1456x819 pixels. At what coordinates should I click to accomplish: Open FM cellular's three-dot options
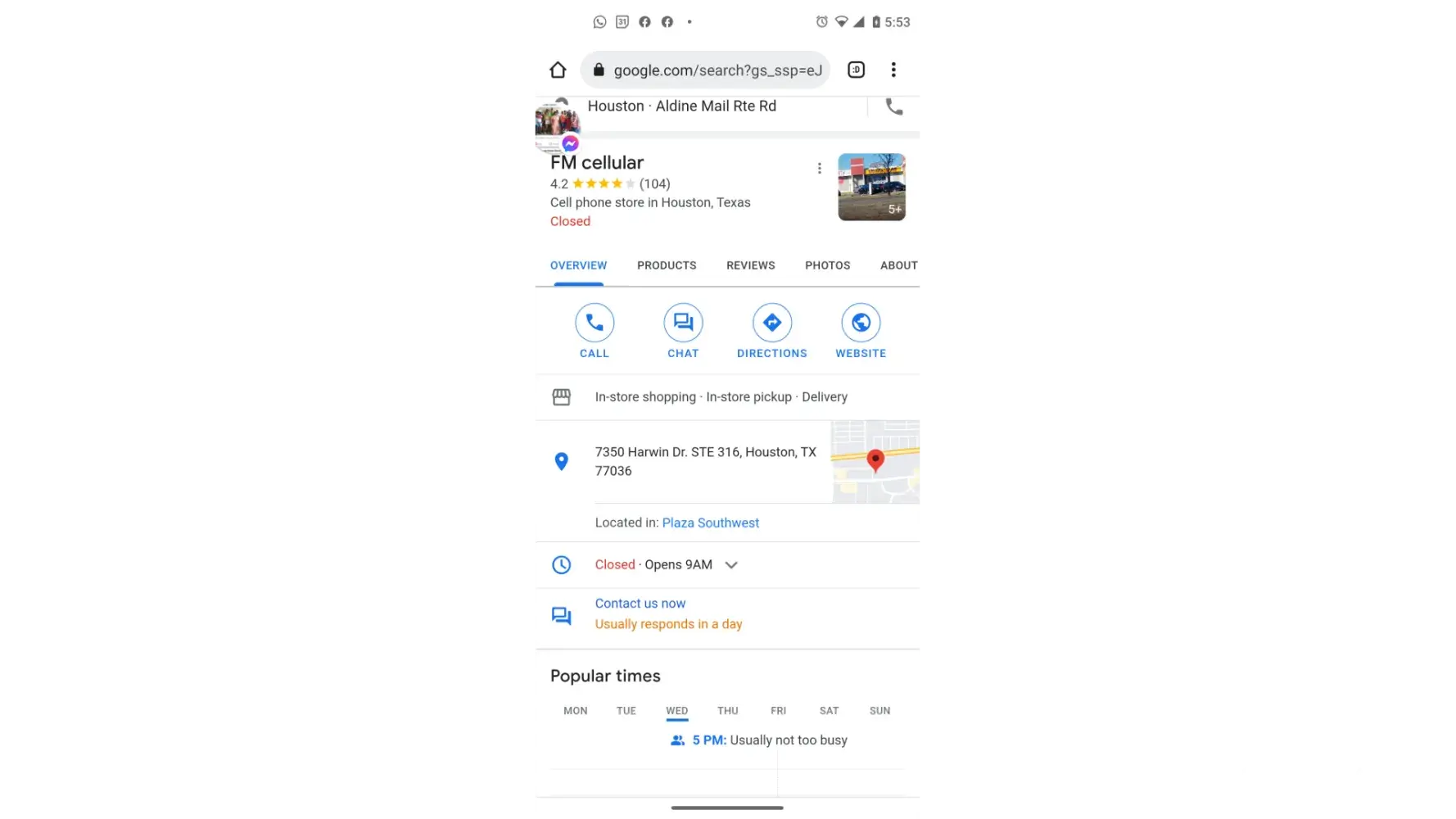pos(819,168)
